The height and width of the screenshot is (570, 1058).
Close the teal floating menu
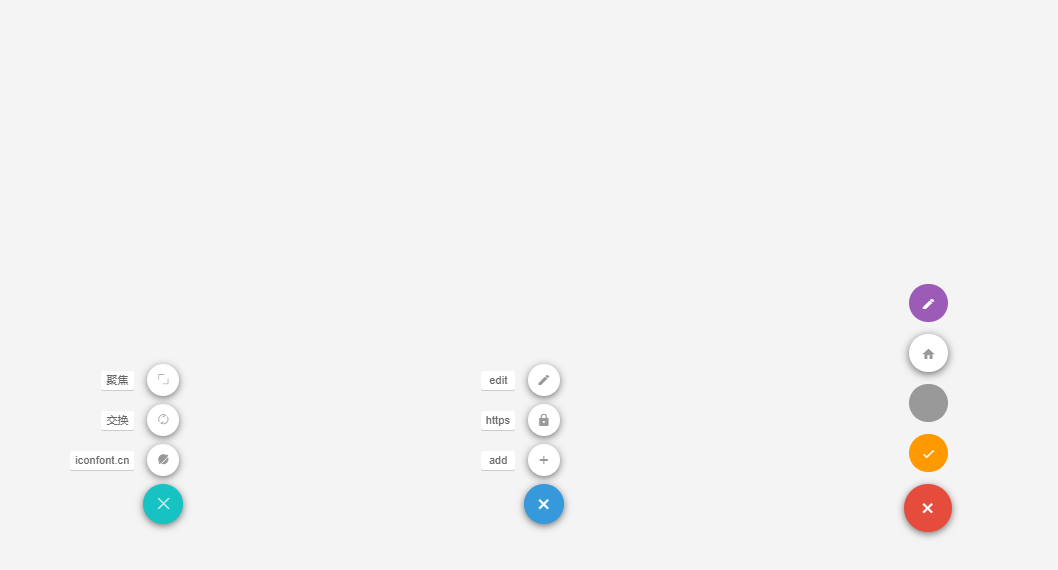click(163, 504)
